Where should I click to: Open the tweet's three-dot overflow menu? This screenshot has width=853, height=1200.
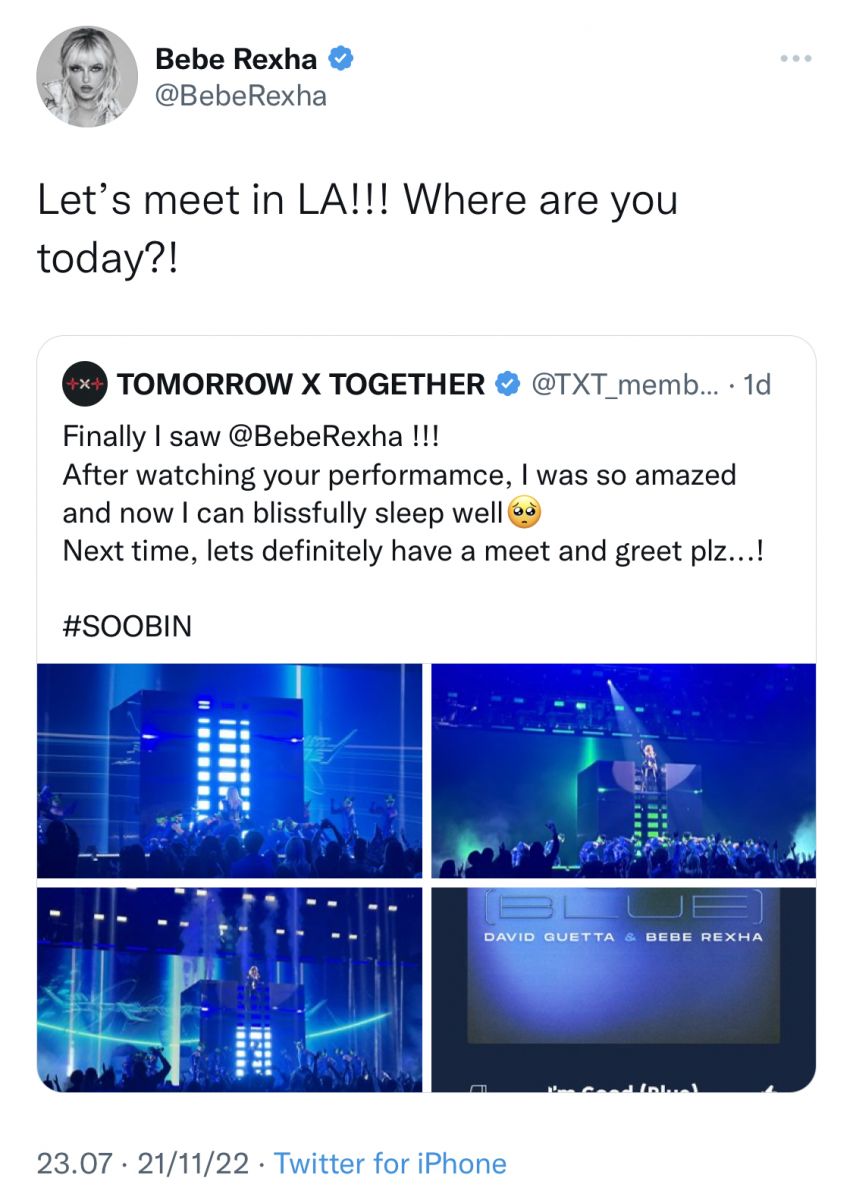point(796,58)
